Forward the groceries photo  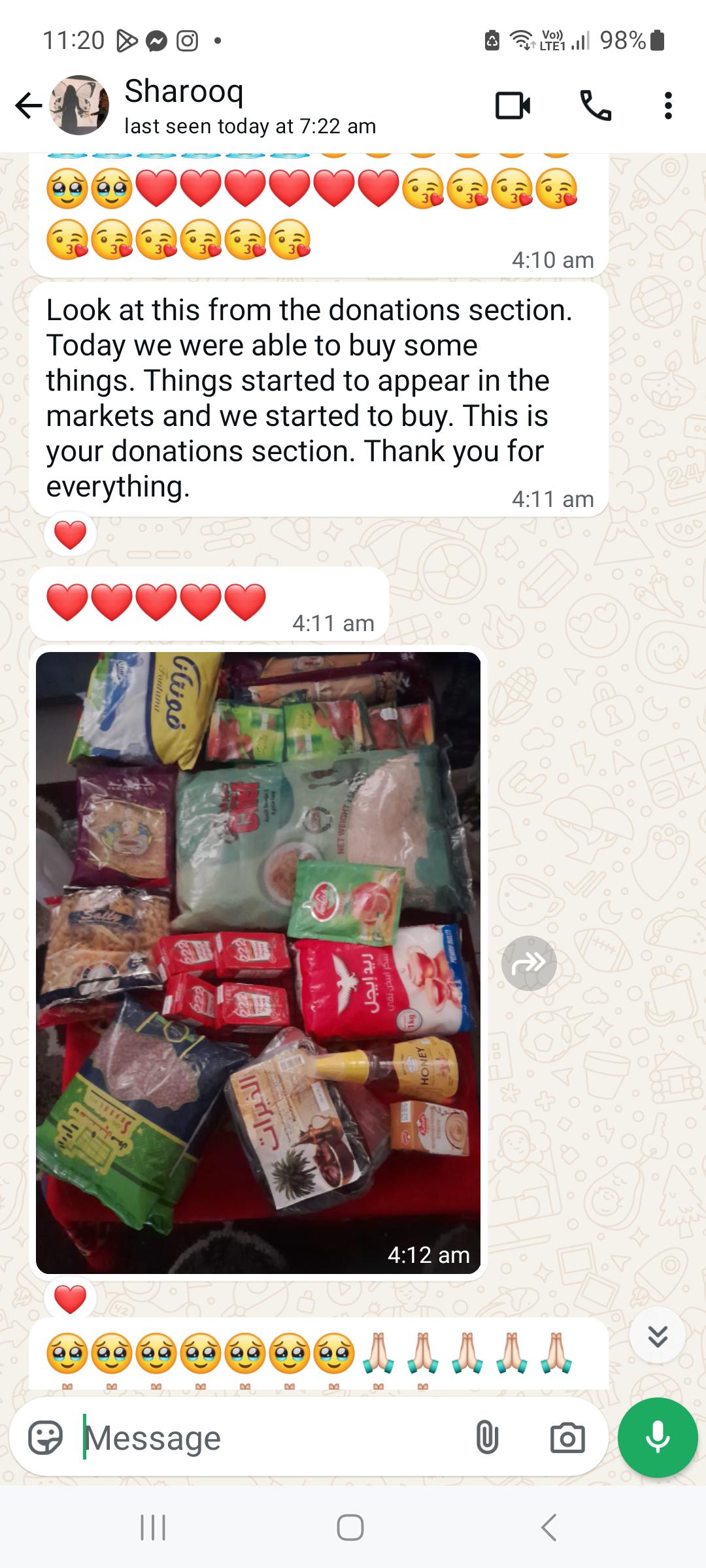pos(529,964)
